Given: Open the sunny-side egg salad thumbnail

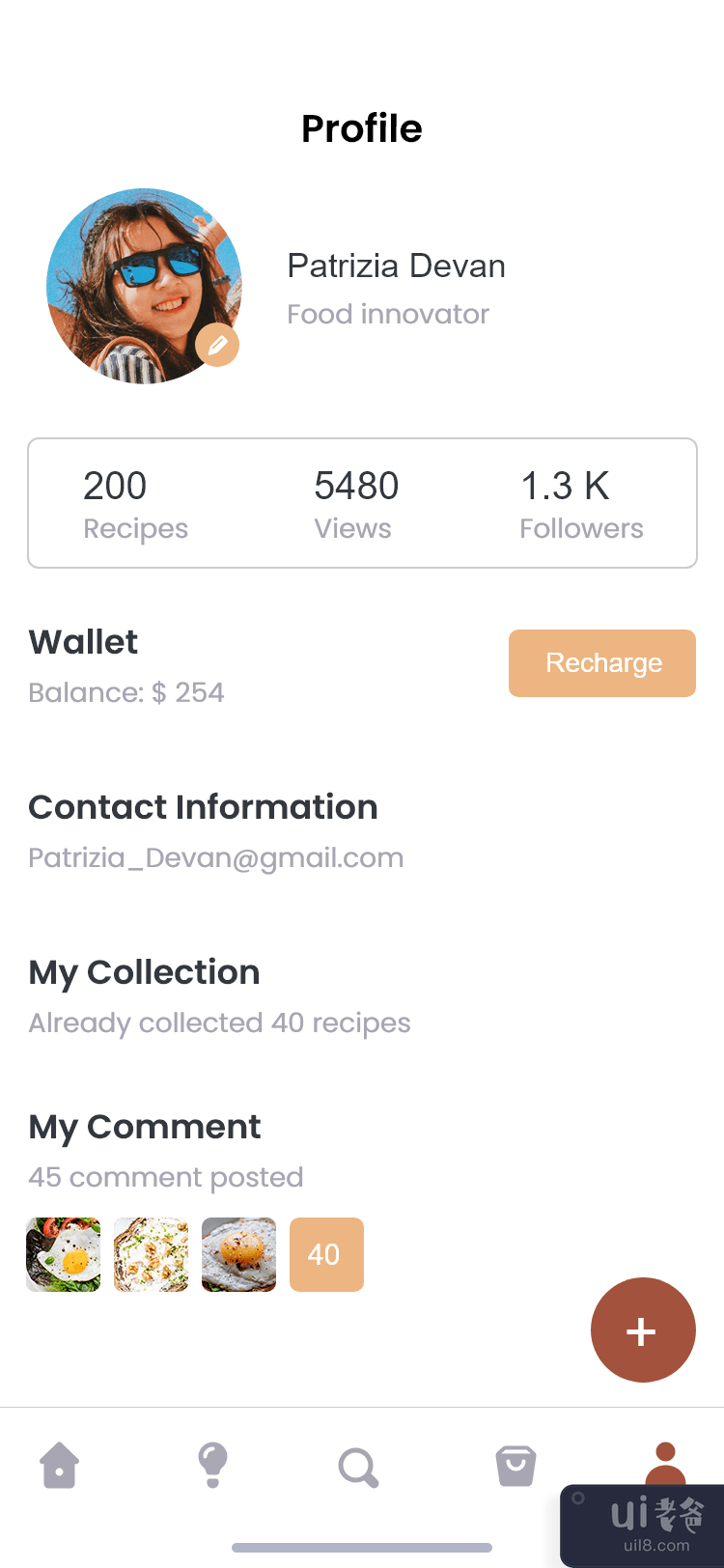Looking at the screenshot, I should click(x=64, y=1254).
